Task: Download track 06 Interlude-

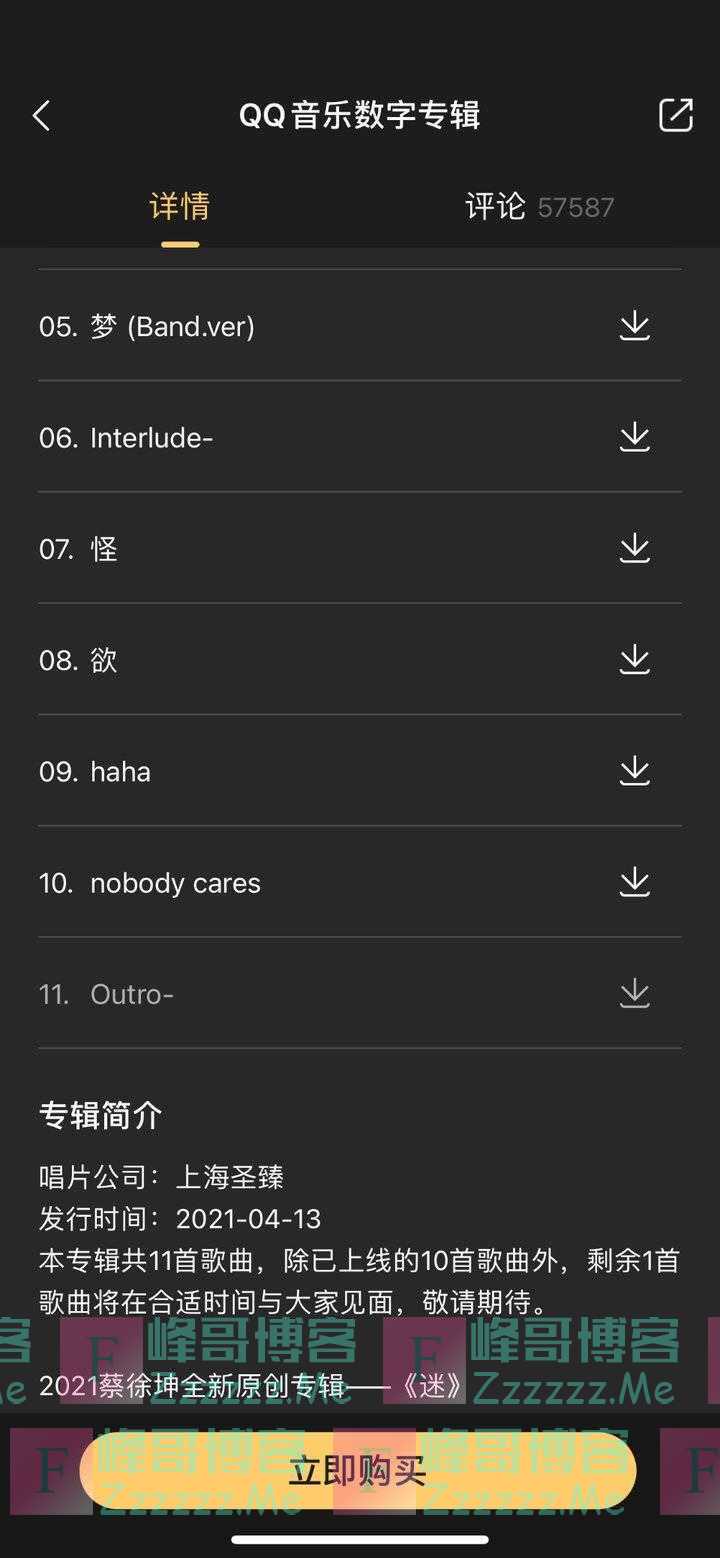Action: [634, 437]
